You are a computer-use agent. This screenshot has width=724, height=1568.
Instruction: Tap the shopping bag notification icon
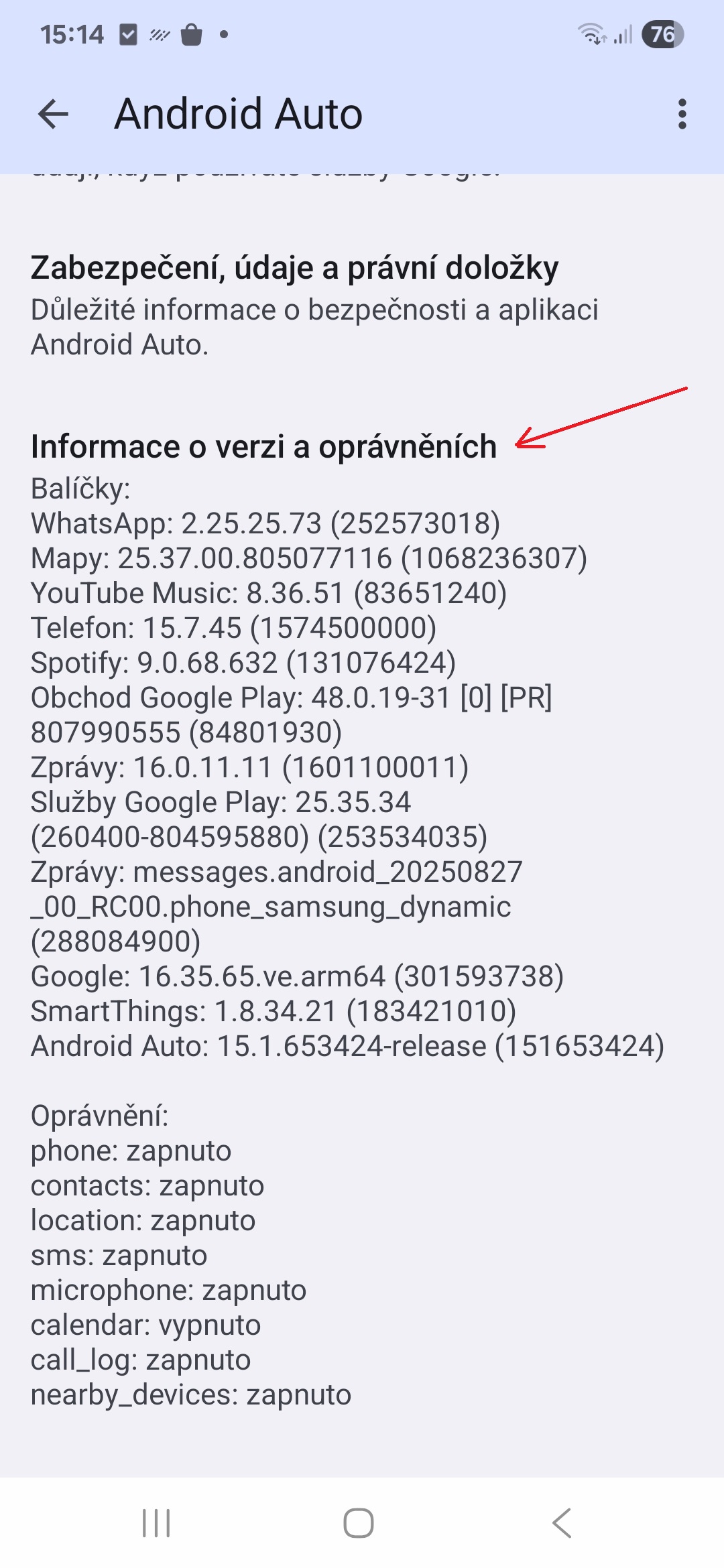(x=192, y=35)
